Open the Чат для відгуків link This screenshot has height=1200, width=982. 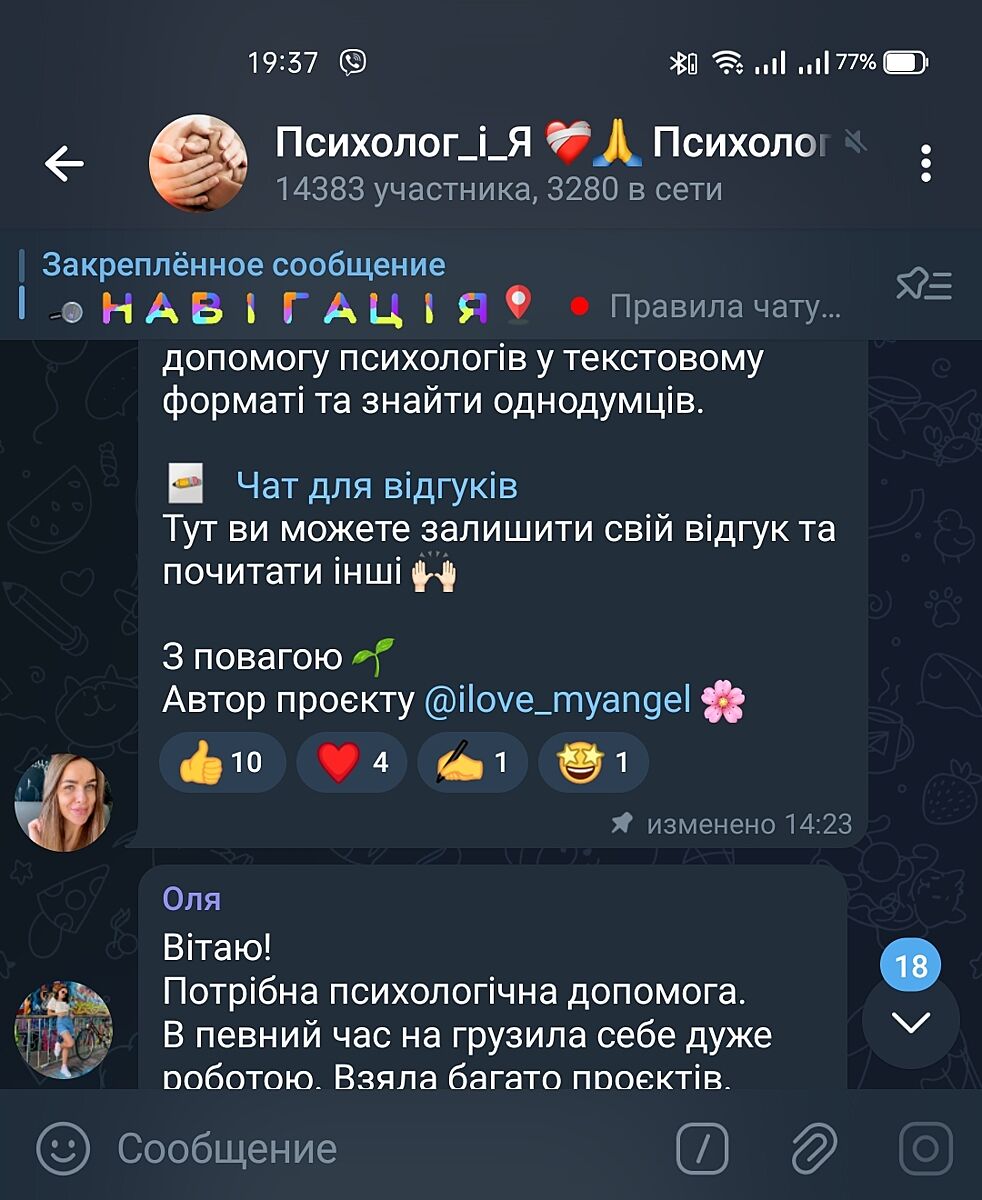pos(377,486)
